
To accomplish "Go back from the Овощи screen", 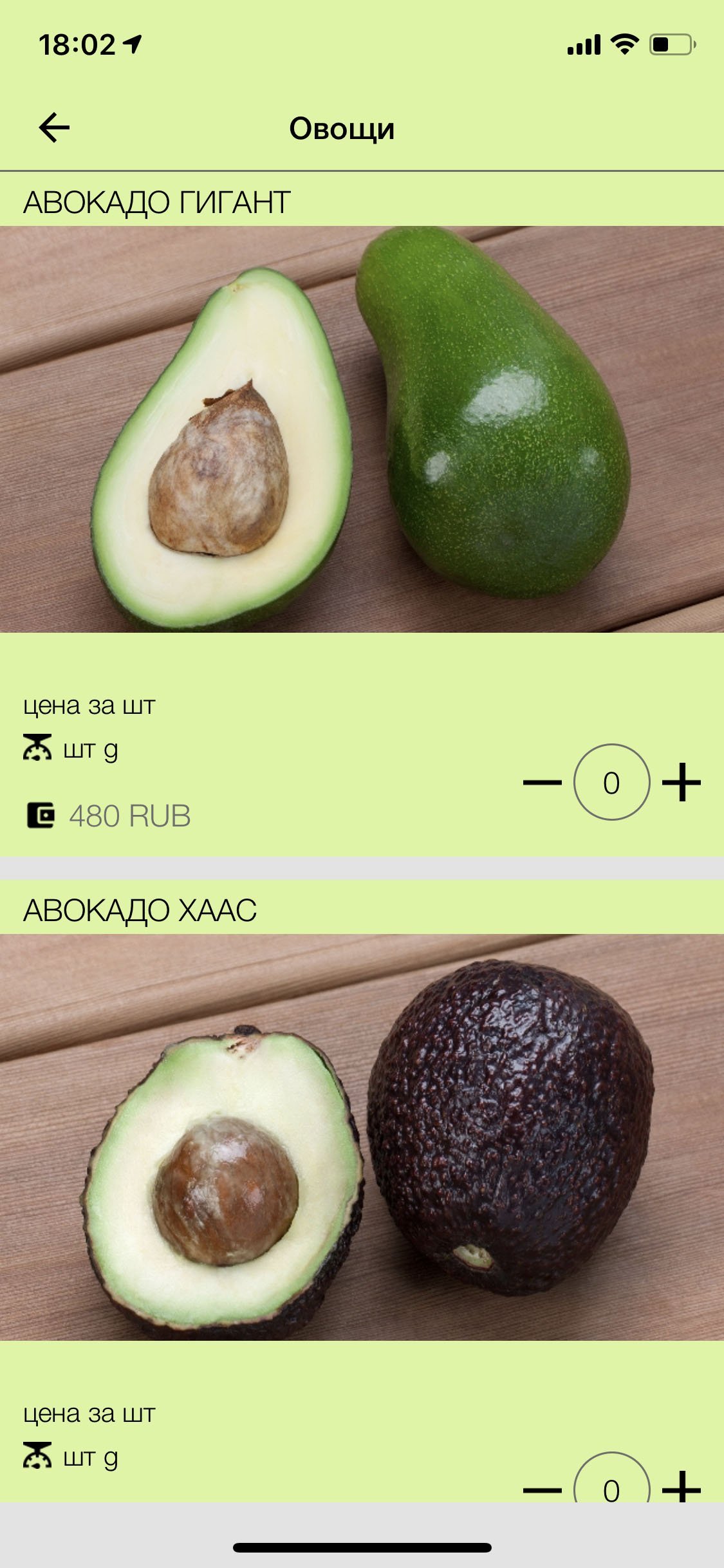I will tap(55, 127).
